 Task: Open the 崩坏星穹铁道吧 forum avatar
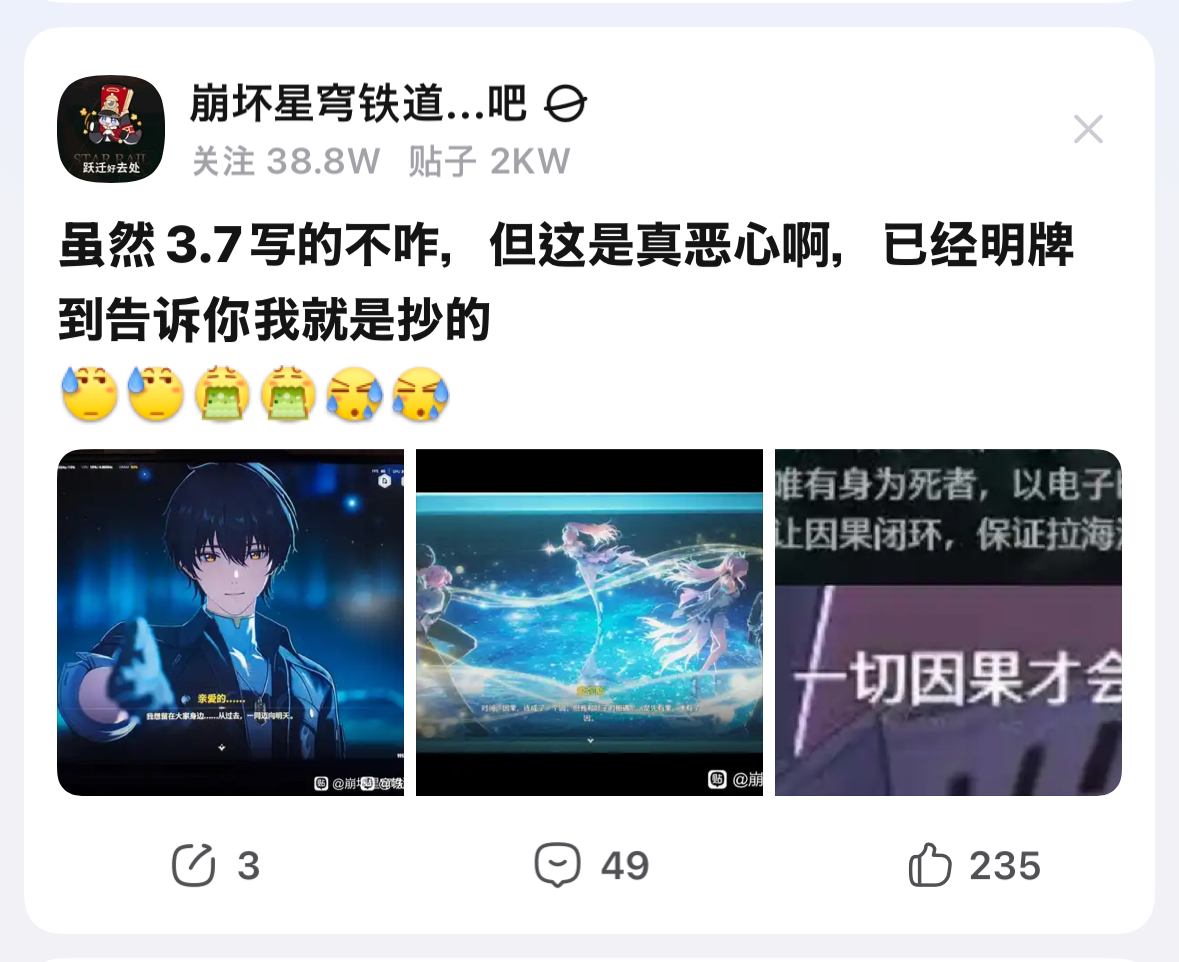click(111, 129)
